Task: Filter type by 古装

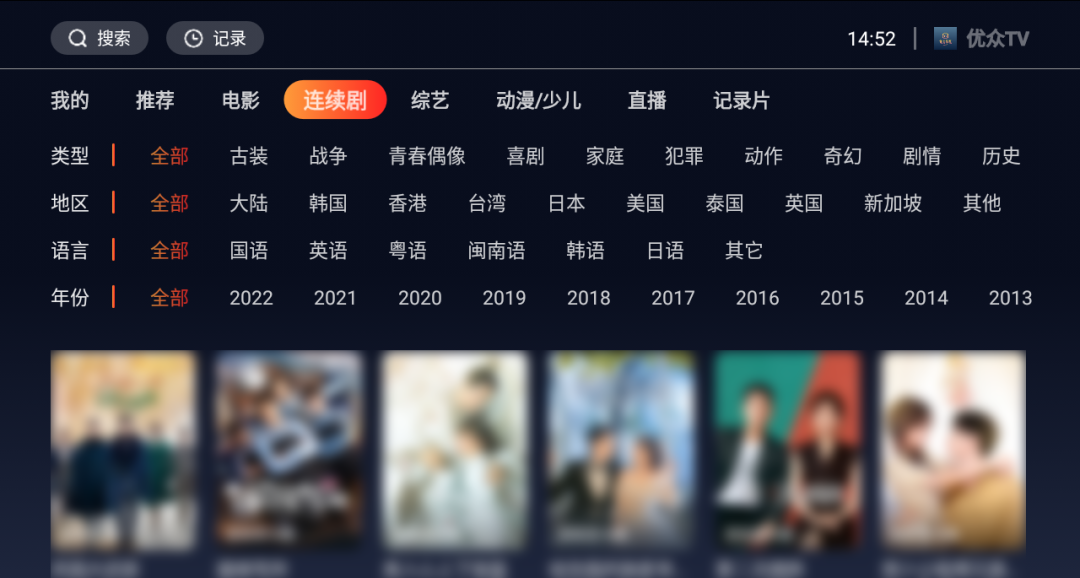Action: (249, 156)
